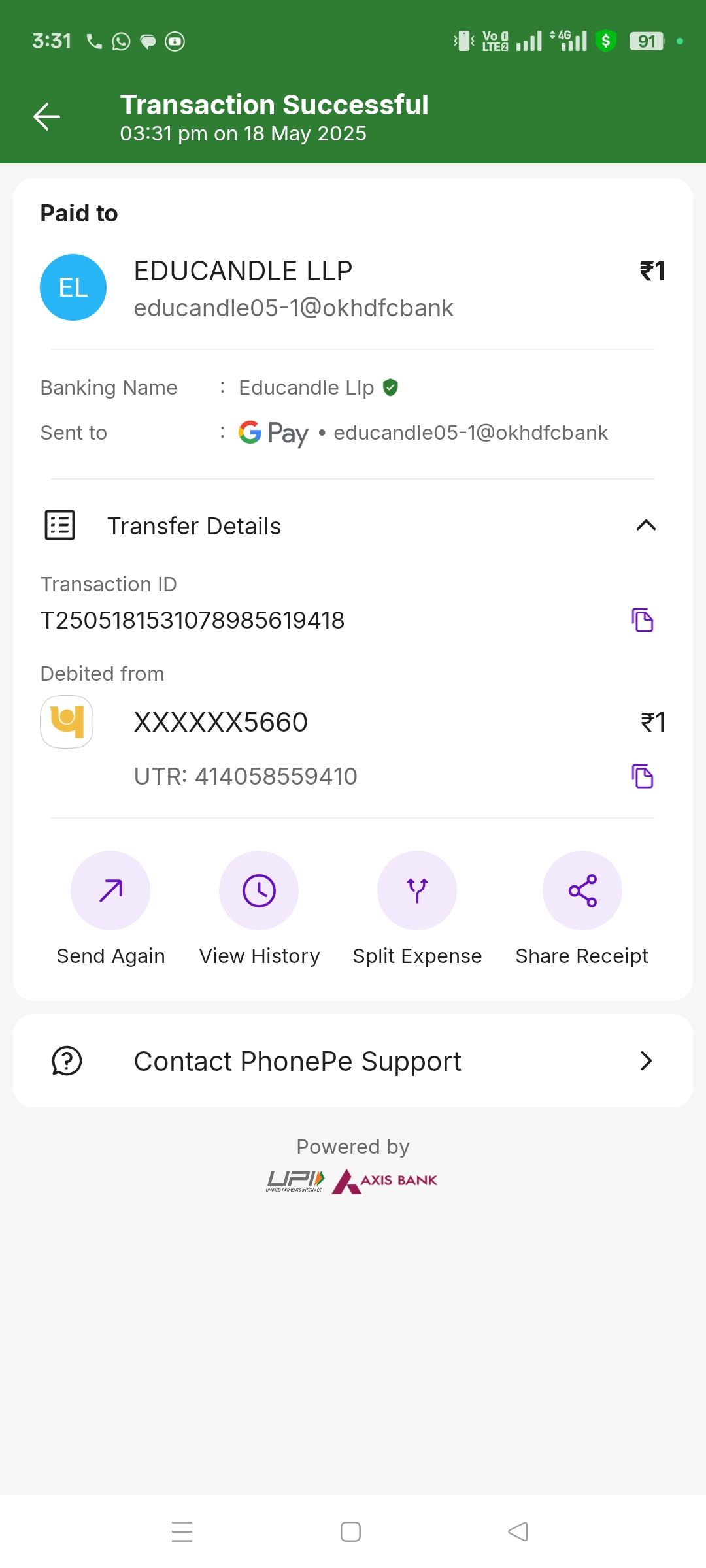Viewport: 706px width, 1568px height.
Task: Collapse the Transfer Details section
Action: pyautogui.click(x=645, y=525)
